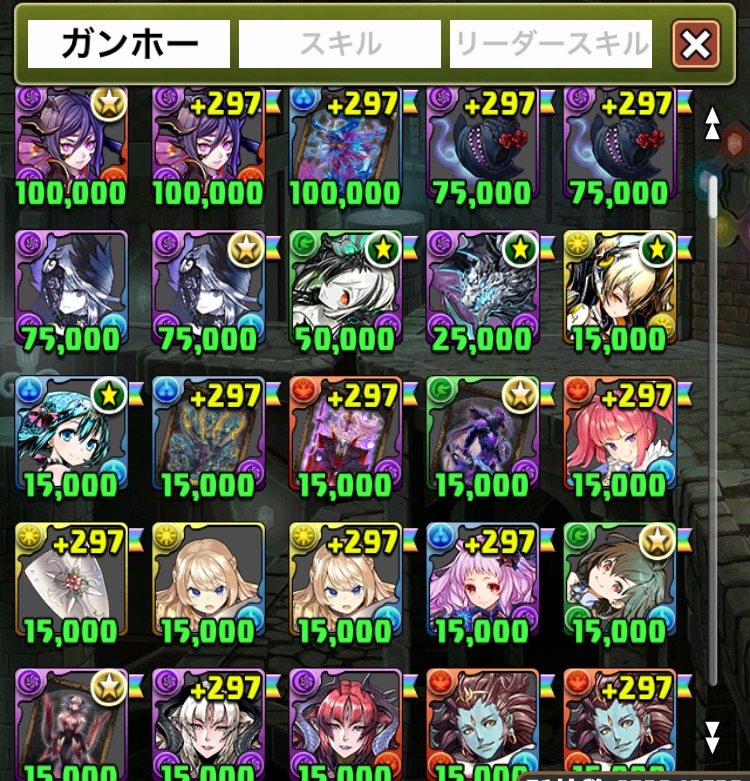Switch to the スキル tab
The image size is (750, 781).
(x=340, y=44)
